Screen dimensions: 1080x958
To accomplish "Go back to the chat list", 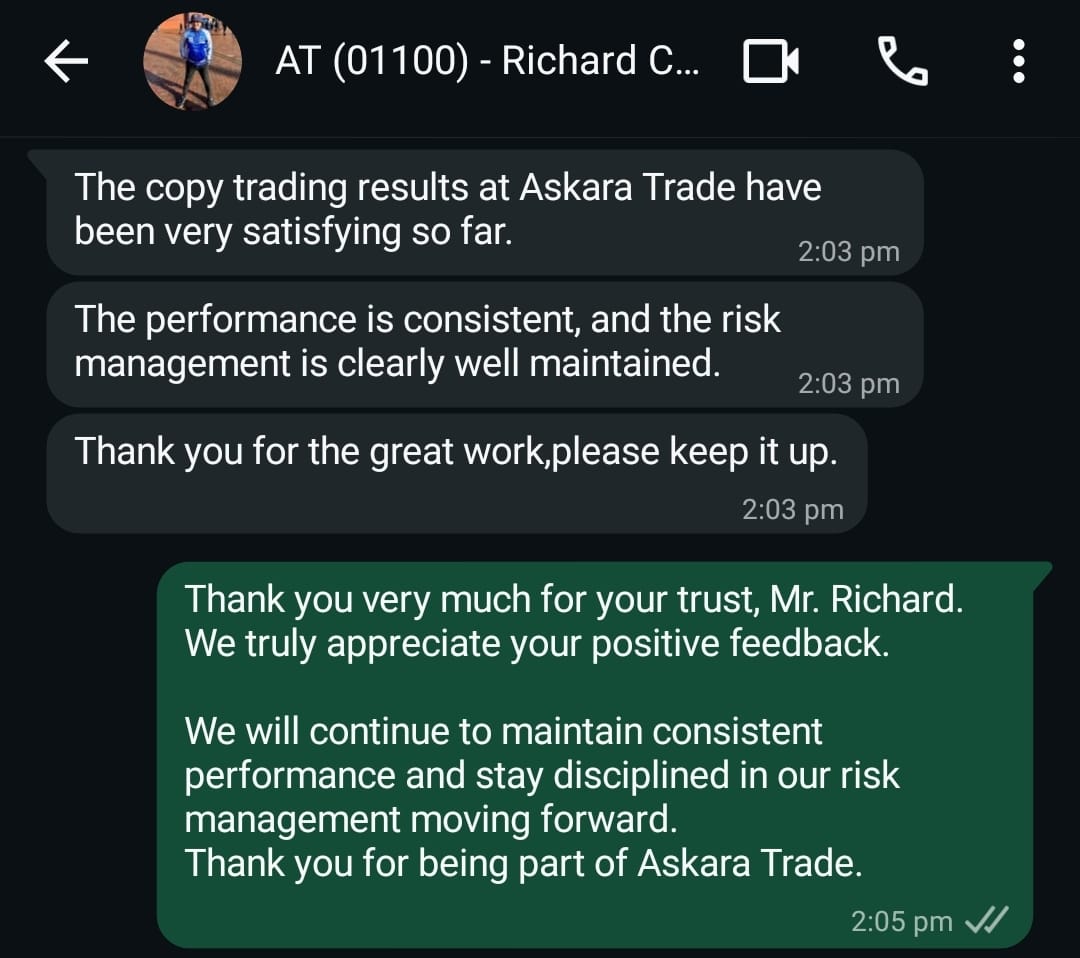I will [67, 62].
